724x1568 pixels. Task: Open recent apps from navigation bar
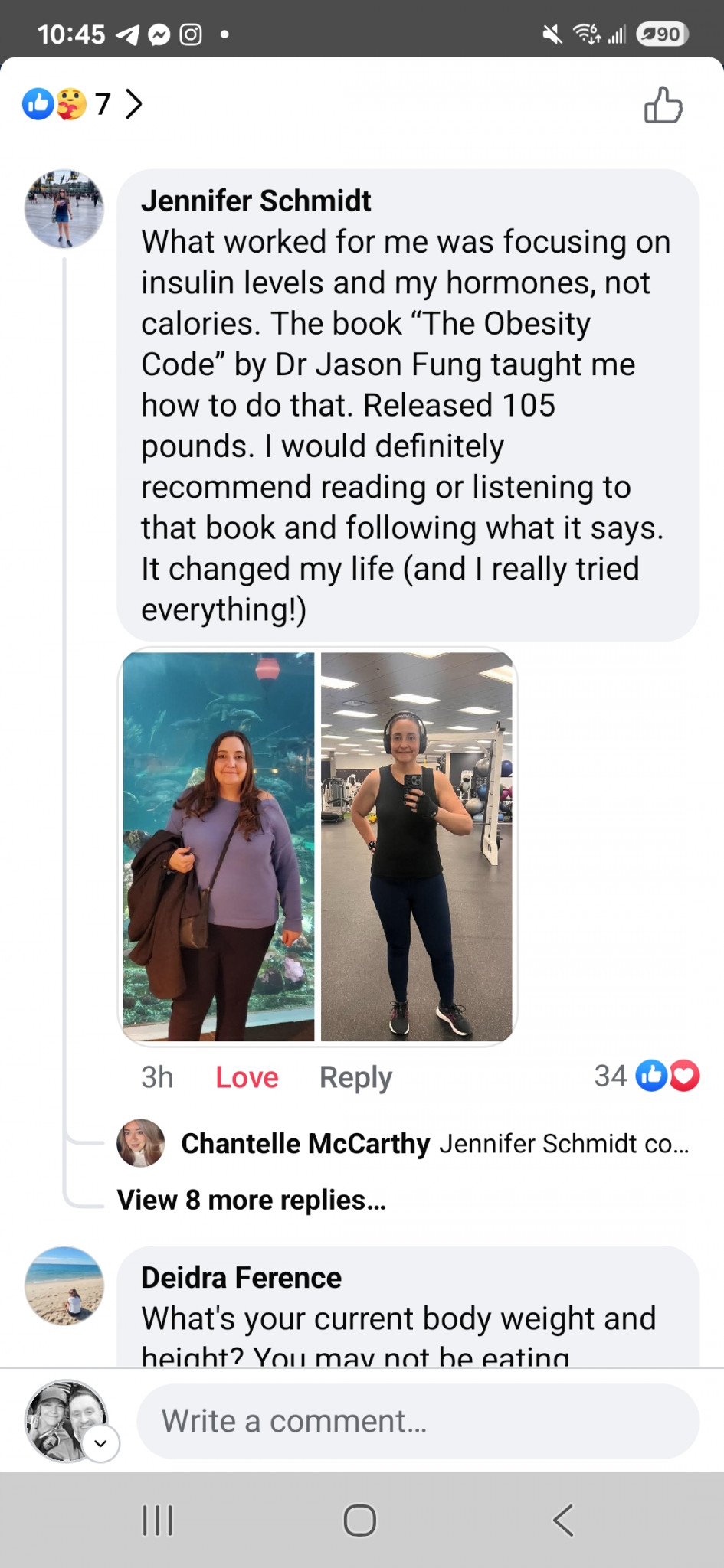point(158,1520)
